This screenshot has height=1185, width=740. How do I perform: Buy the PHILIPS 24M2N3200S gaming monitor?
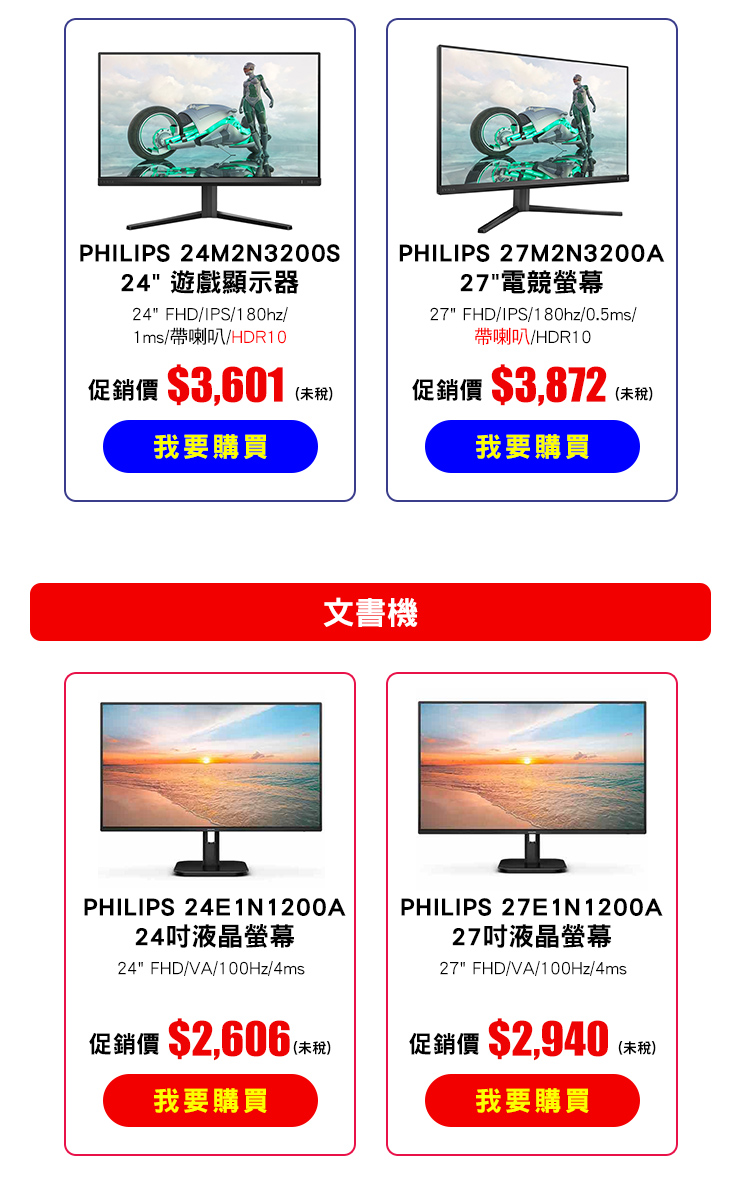pyautogui.click(x=210, y=447)
